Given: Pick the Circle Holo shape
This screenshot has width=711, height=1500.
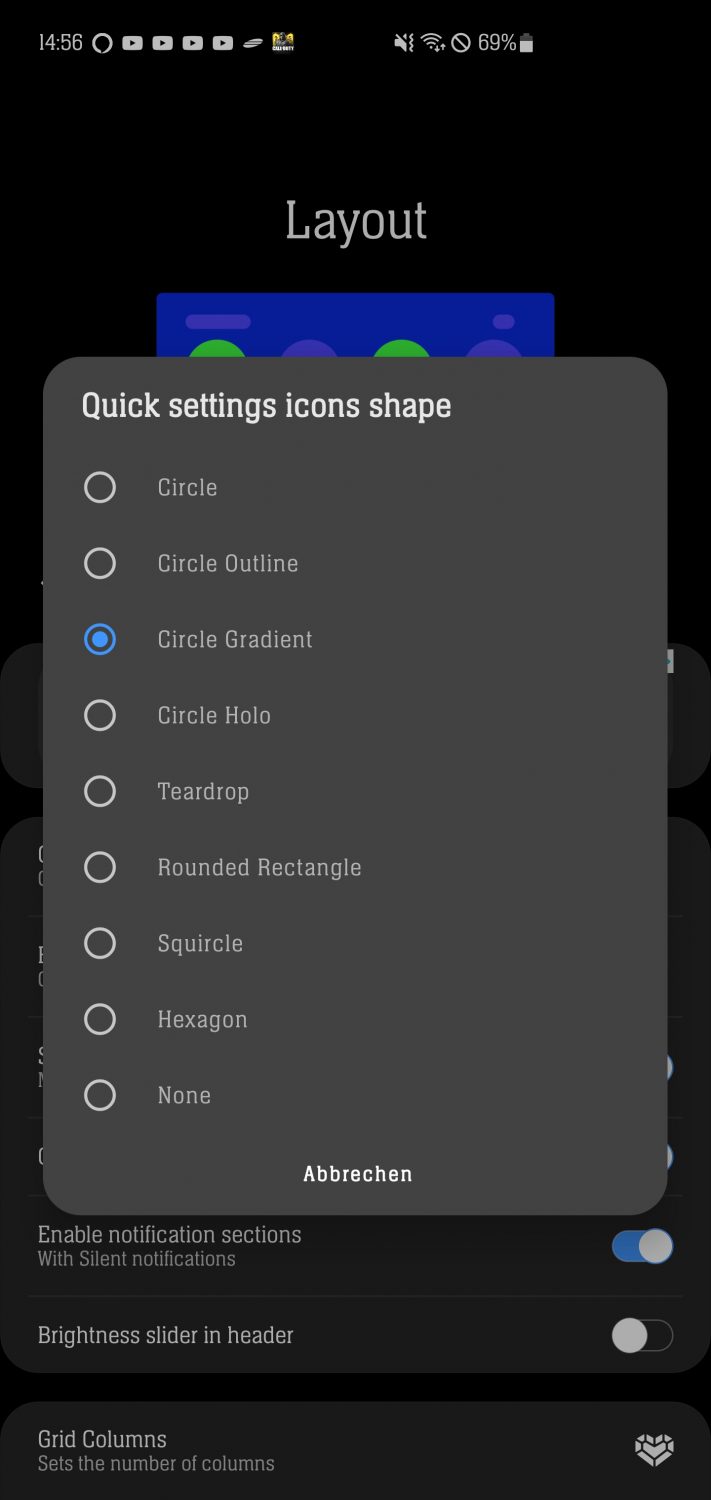Looking at the screenshot, I should (x=355, y=715).
